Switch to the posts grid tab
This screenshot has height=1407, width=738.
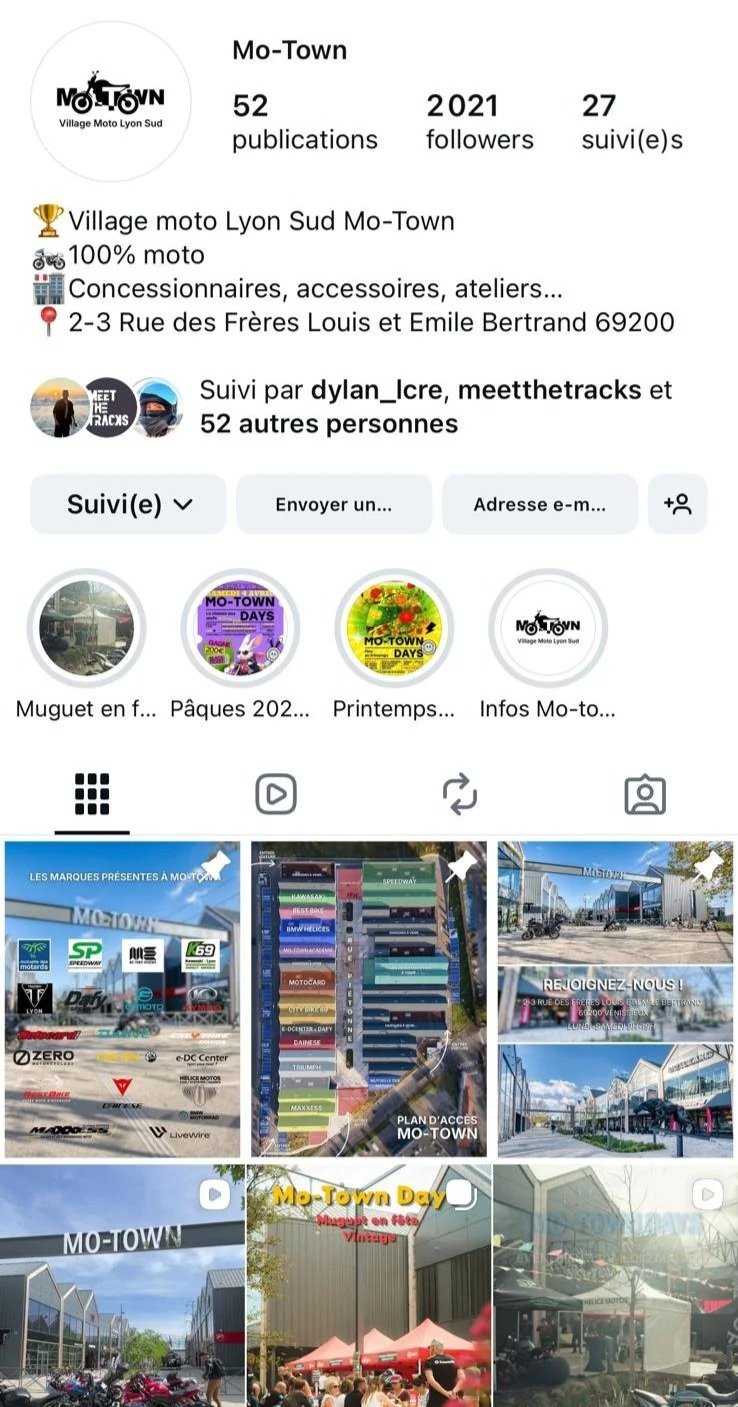(92, 795)
